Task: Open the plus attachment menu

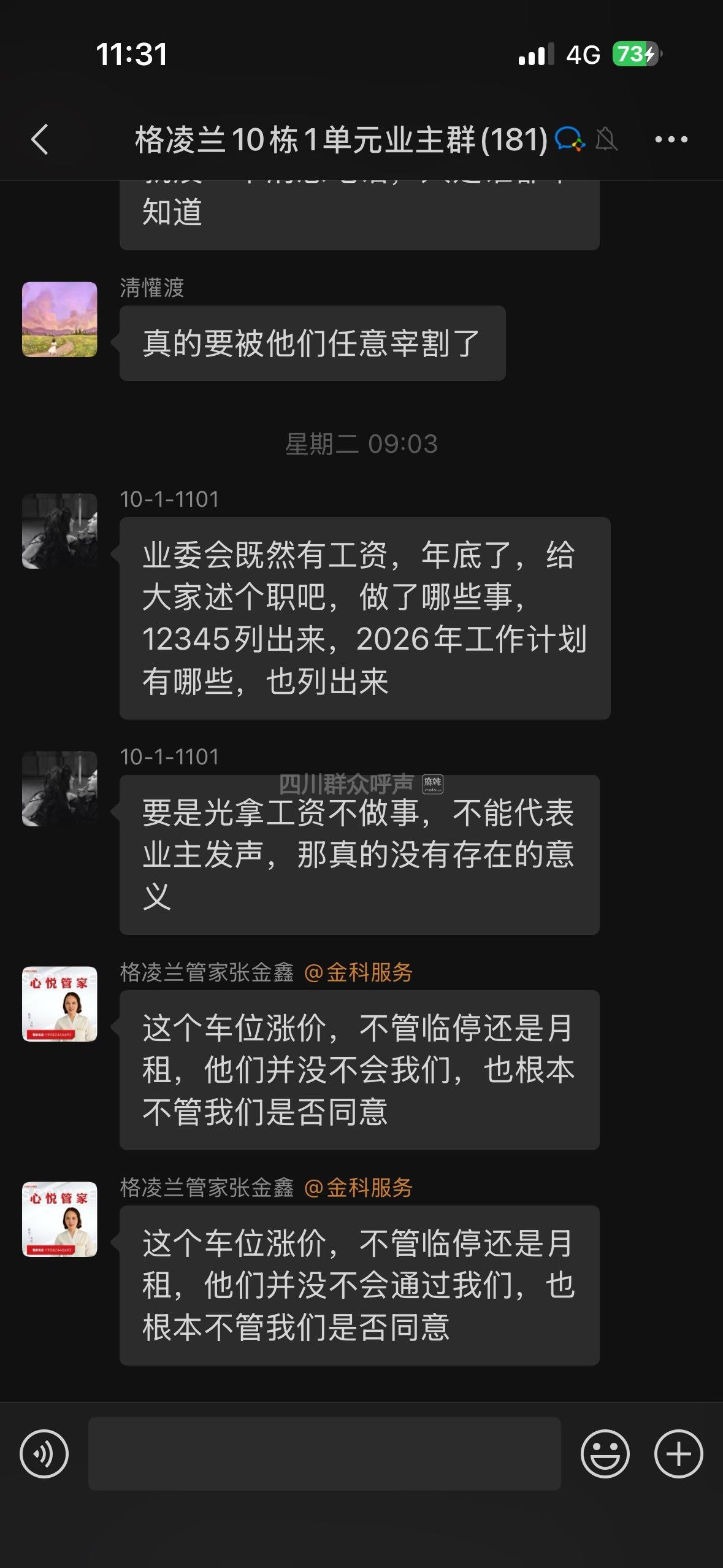Action: 678,1453
